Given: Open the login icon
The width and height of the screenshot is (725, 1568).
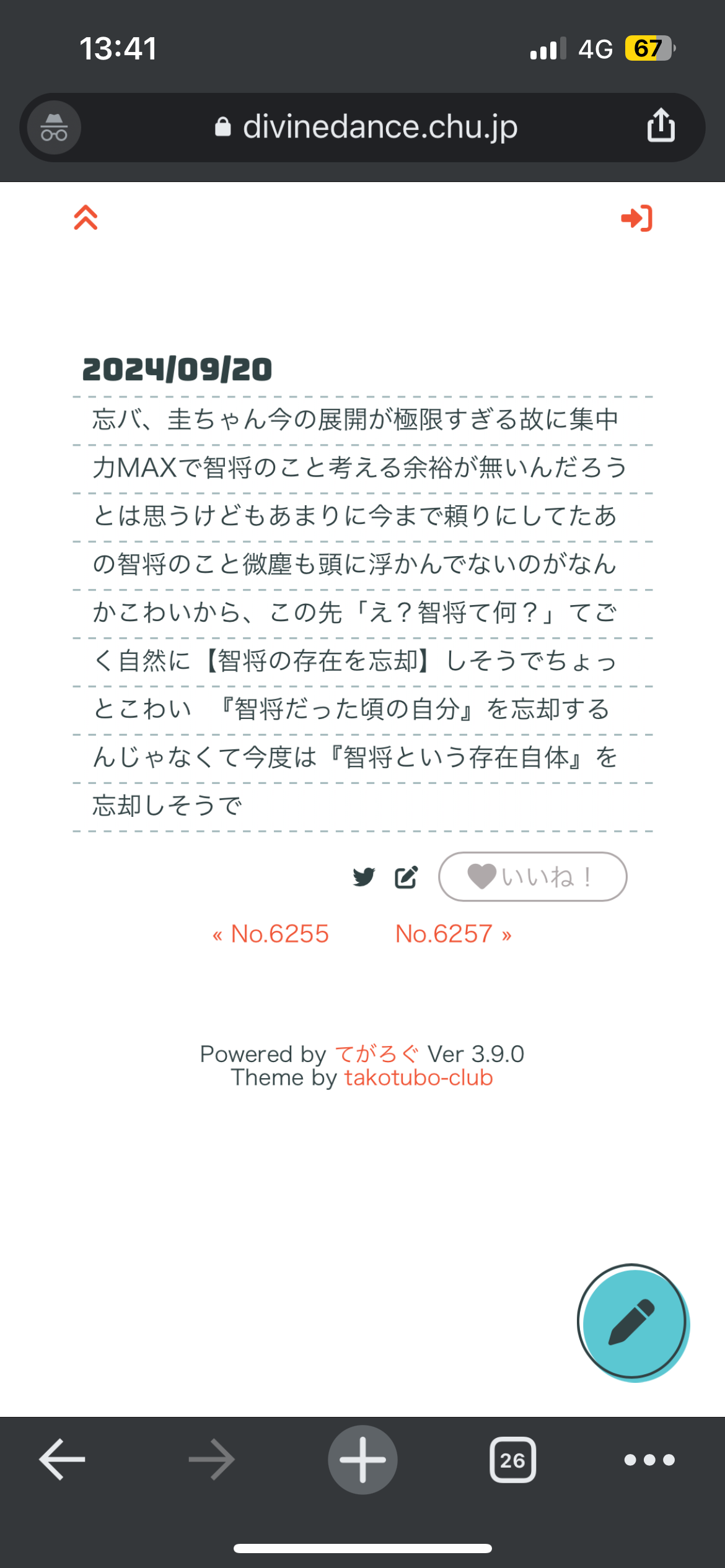Looking at the screenshot, I should (x=637, y=218).
